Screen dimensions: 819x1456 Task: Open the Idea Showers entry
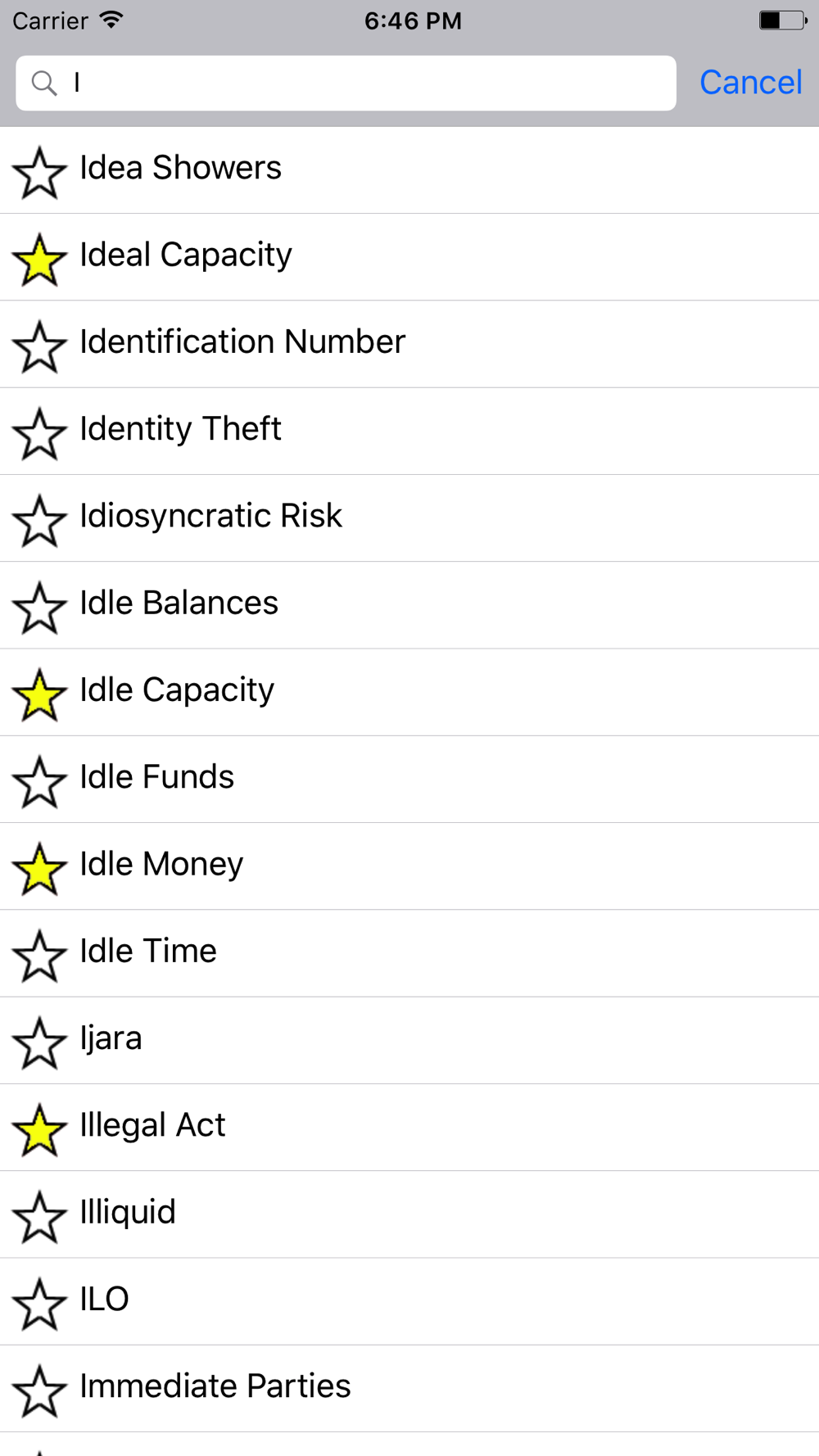pos(409,170)
